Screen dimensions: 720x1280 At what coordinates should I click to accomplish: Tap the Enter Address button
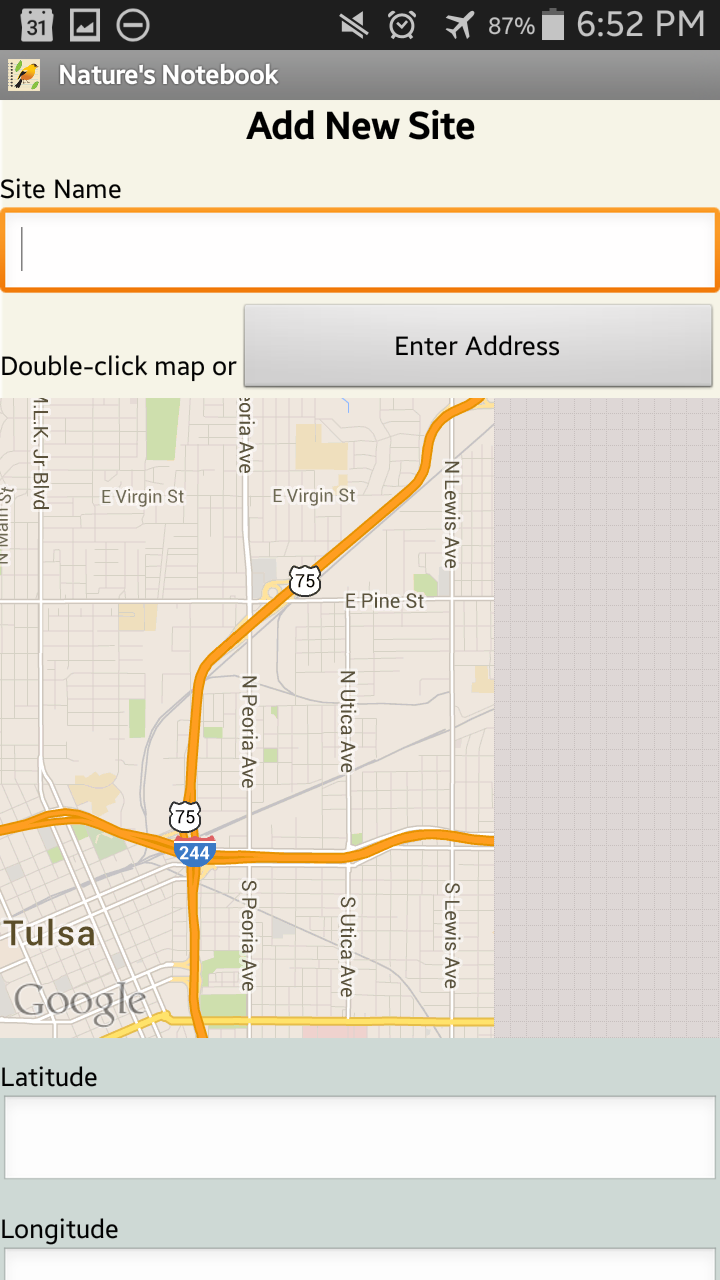point(478,346)
